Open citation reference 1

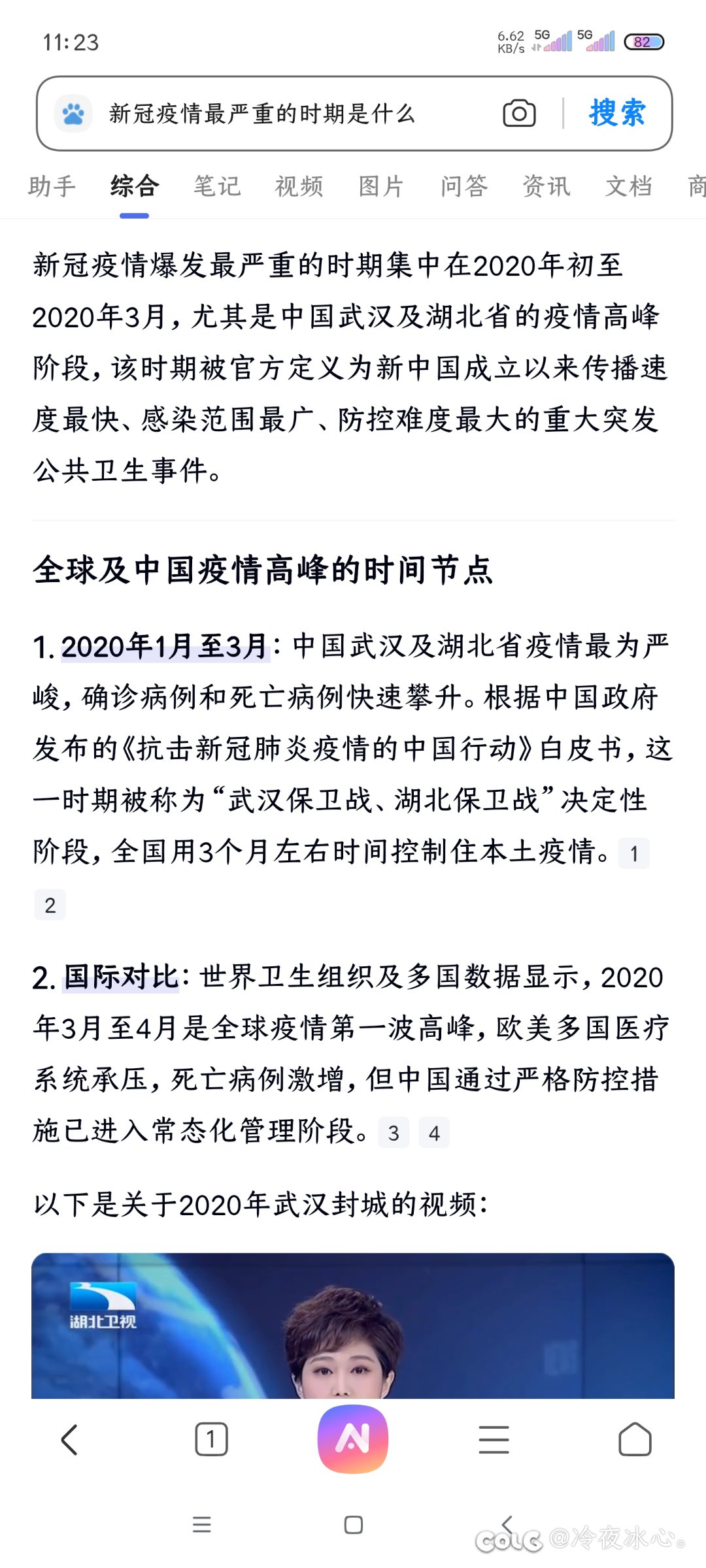pyautogui.click(x=633, y=853)
